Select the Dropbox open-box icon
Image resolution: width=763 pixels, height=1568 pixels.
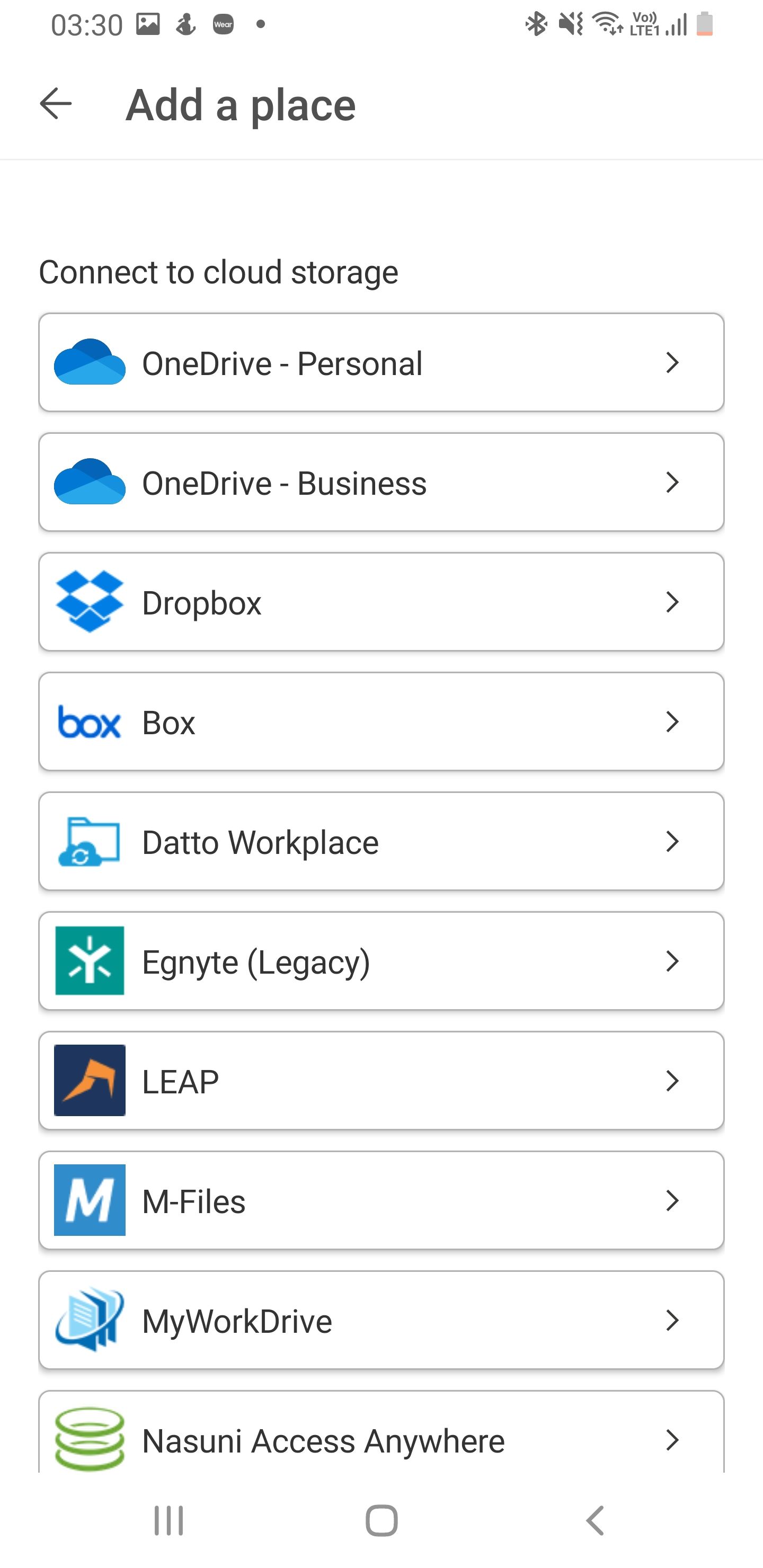click(89, 602)
